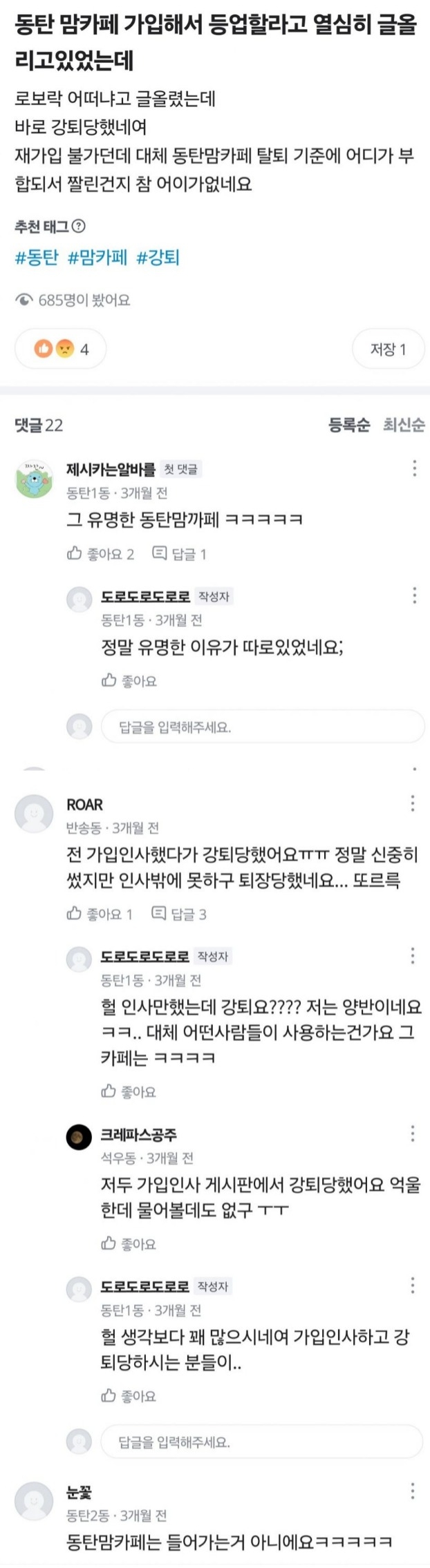The width and height of the screenshot is (430, 1568).
Task: Open overflow menu on 크레파스공주's reply
Action: click(413, 1133)
